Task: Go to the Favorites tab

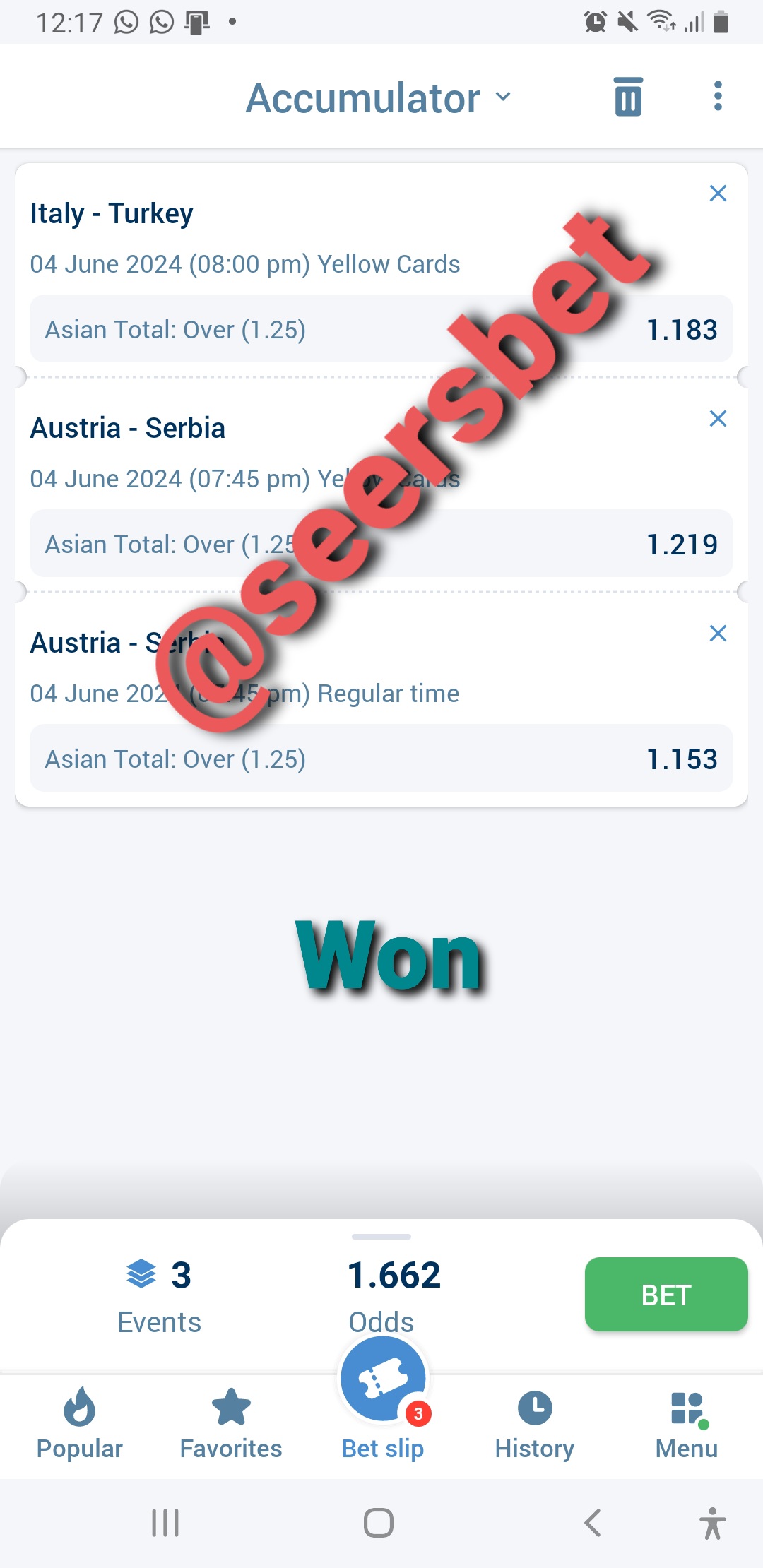Action: tap(231, 1423)
